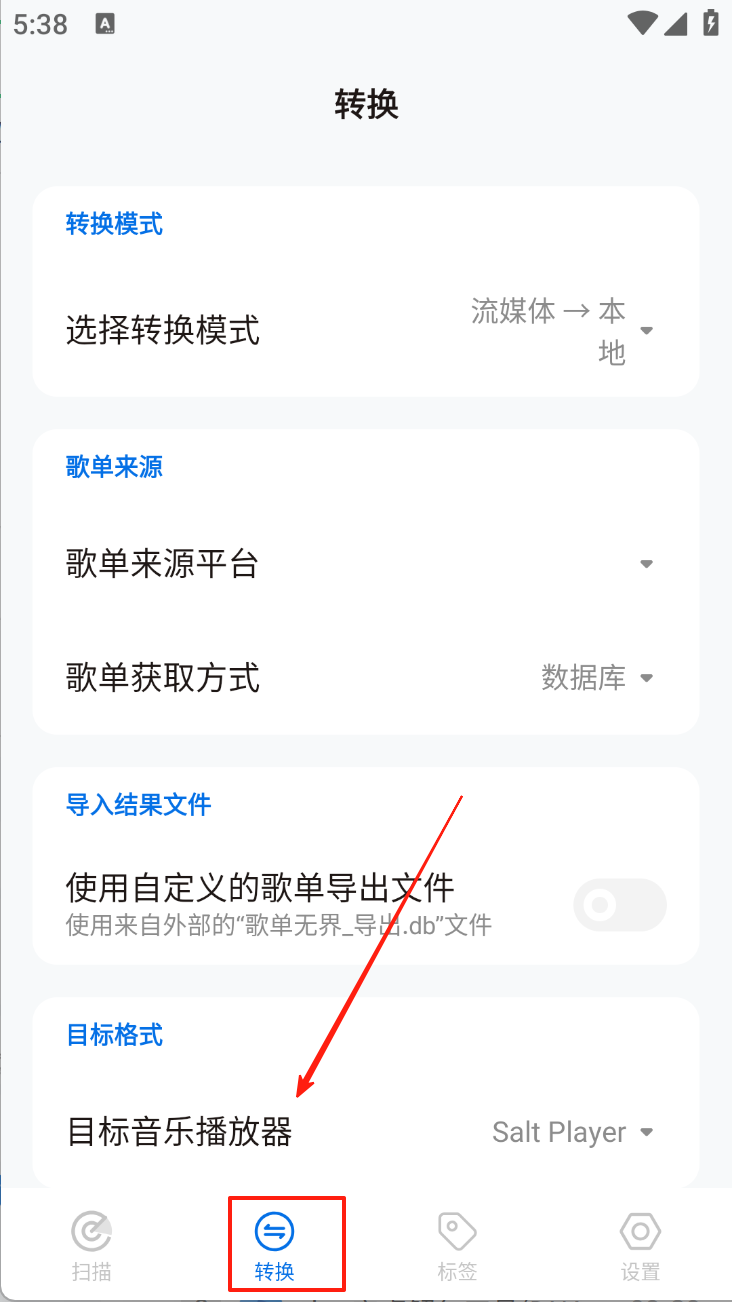Switch to the 扫描 tab
This screenshot has width=732, height=1302.
pyautogui.click(x=91, y=1245)
